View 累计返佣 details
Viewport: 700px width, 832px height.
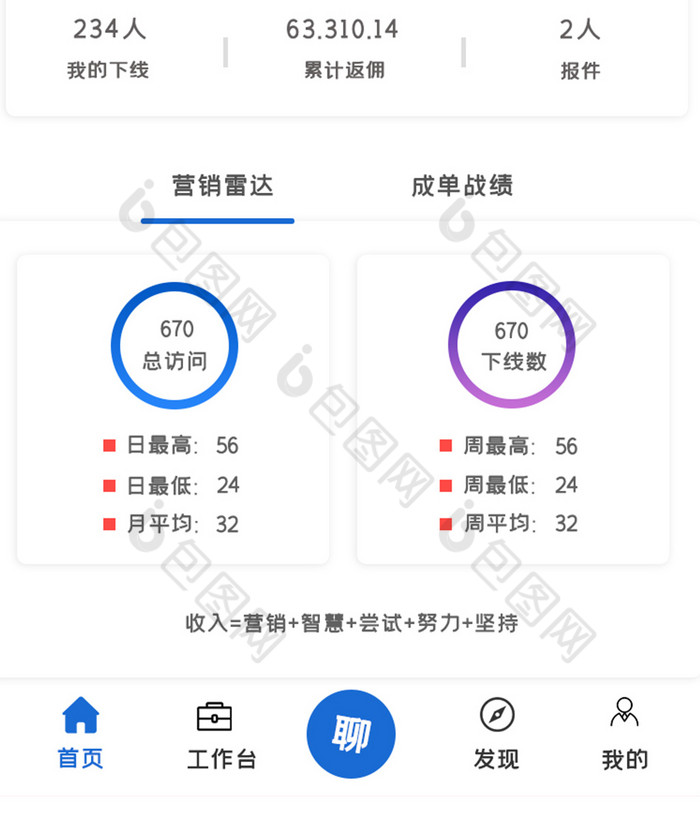pos(343,48)
